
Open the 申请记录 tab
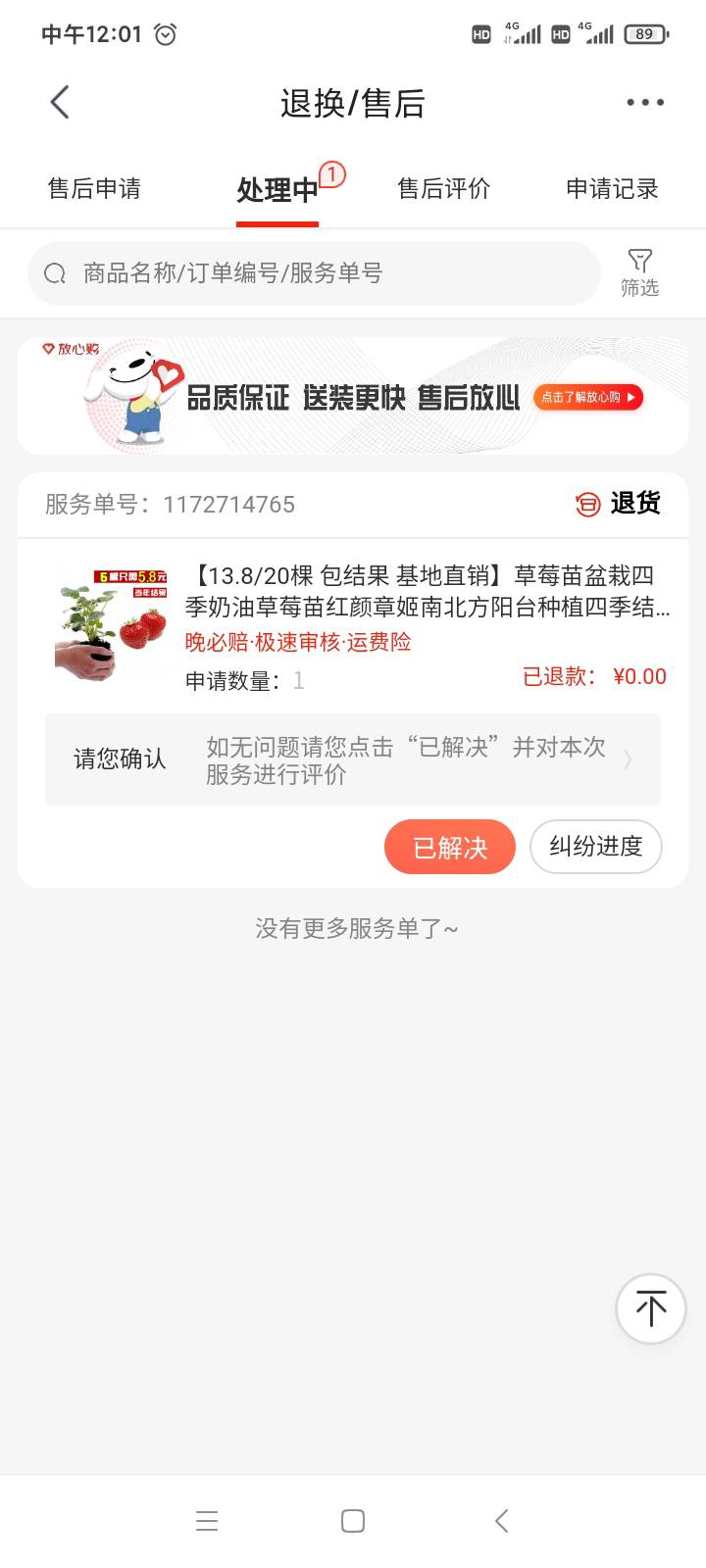[612, 188]
